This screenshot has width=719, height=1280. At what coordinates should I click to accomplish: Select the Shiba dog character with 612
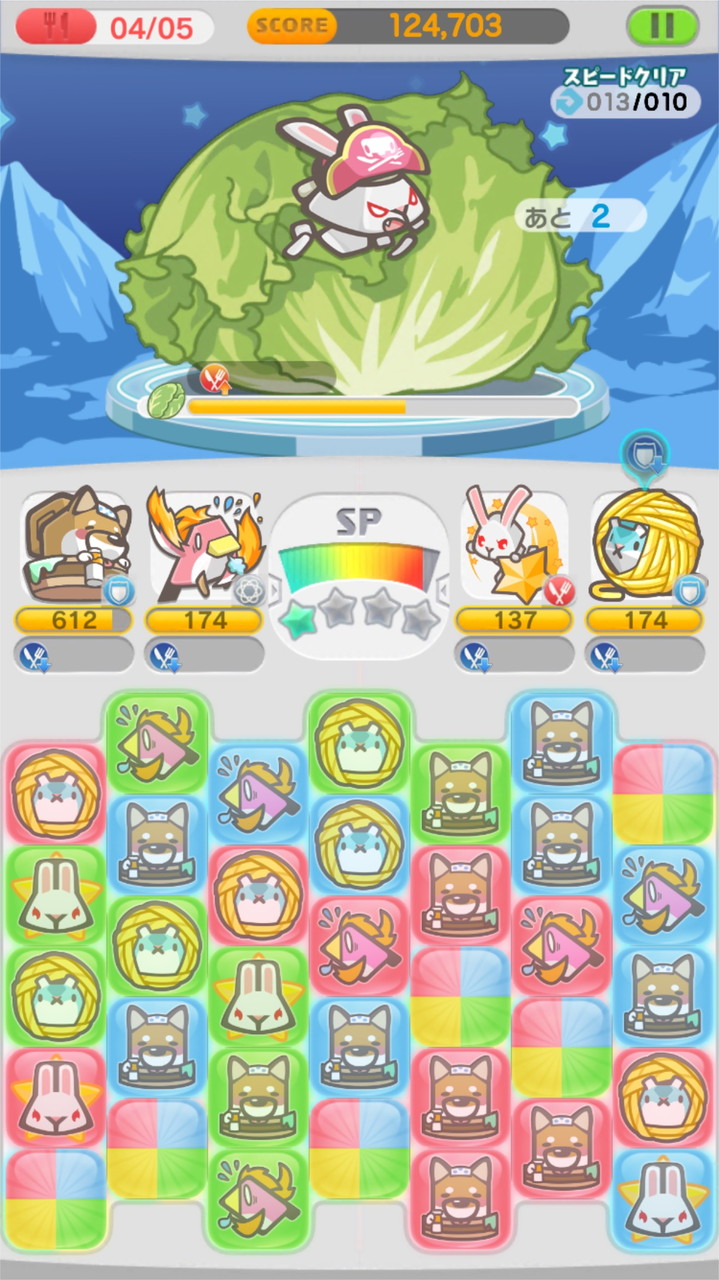74,545
